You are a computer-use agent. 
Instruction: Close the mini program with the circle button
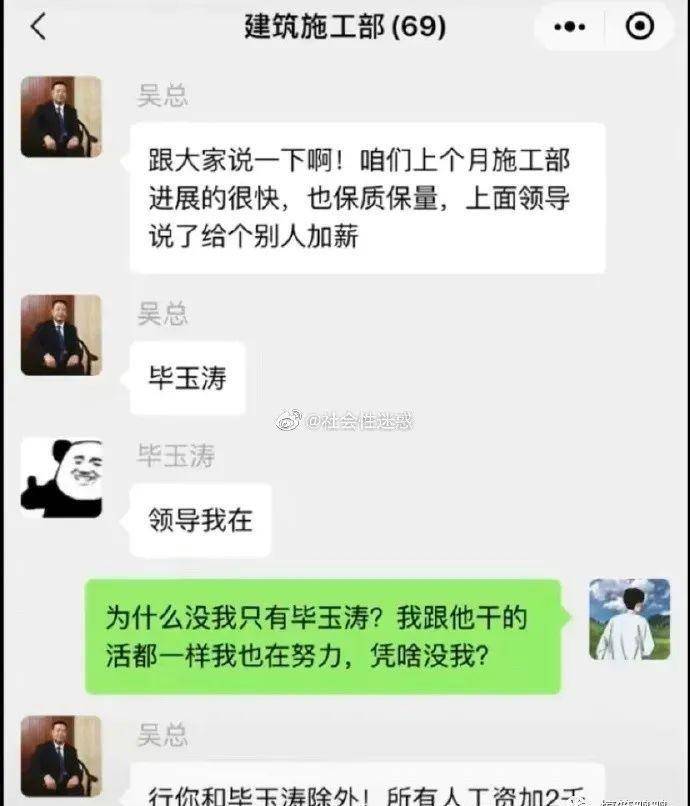click(640, 27)
